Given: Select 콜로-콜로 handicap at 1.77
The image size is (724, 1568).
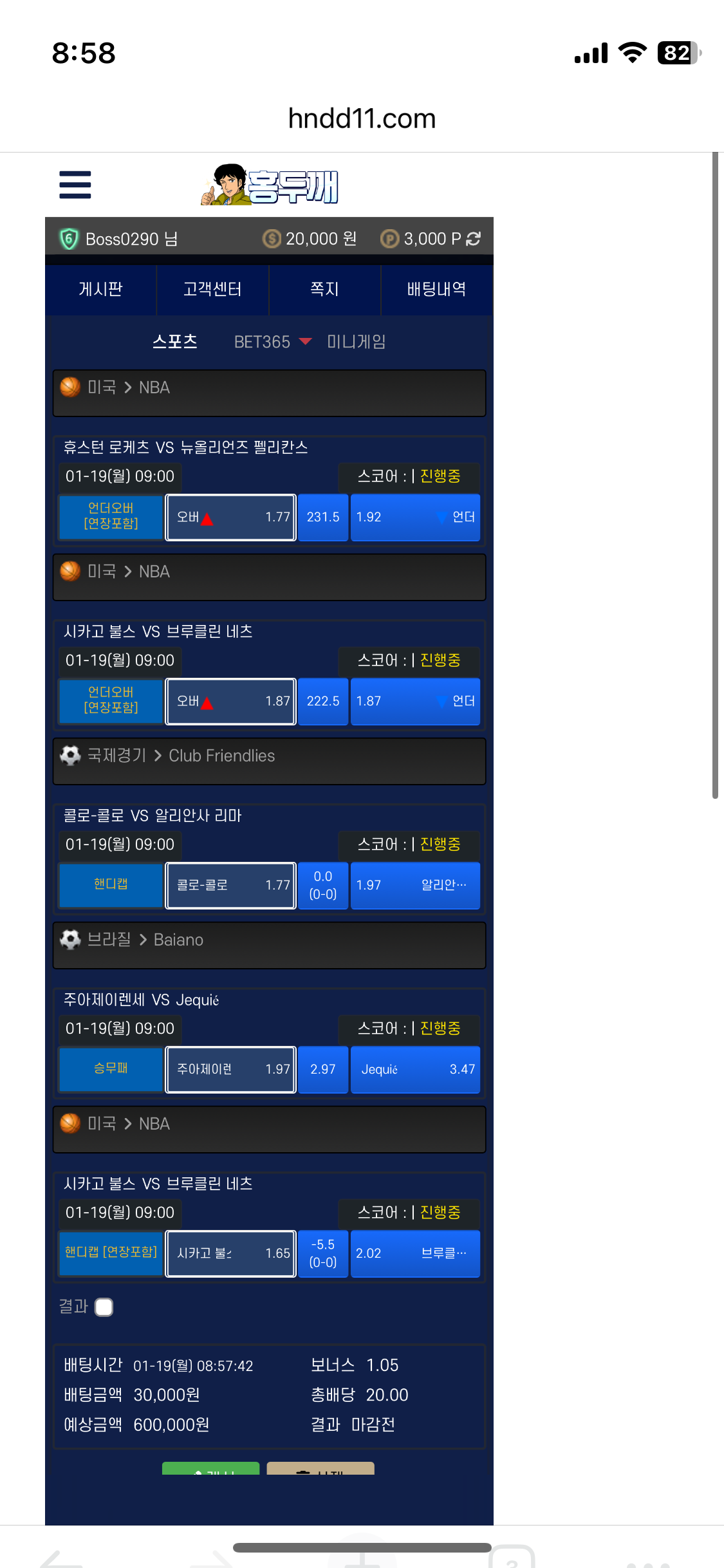Looking at the screenshot, I should pyautogui.click(x=230, y=885).
